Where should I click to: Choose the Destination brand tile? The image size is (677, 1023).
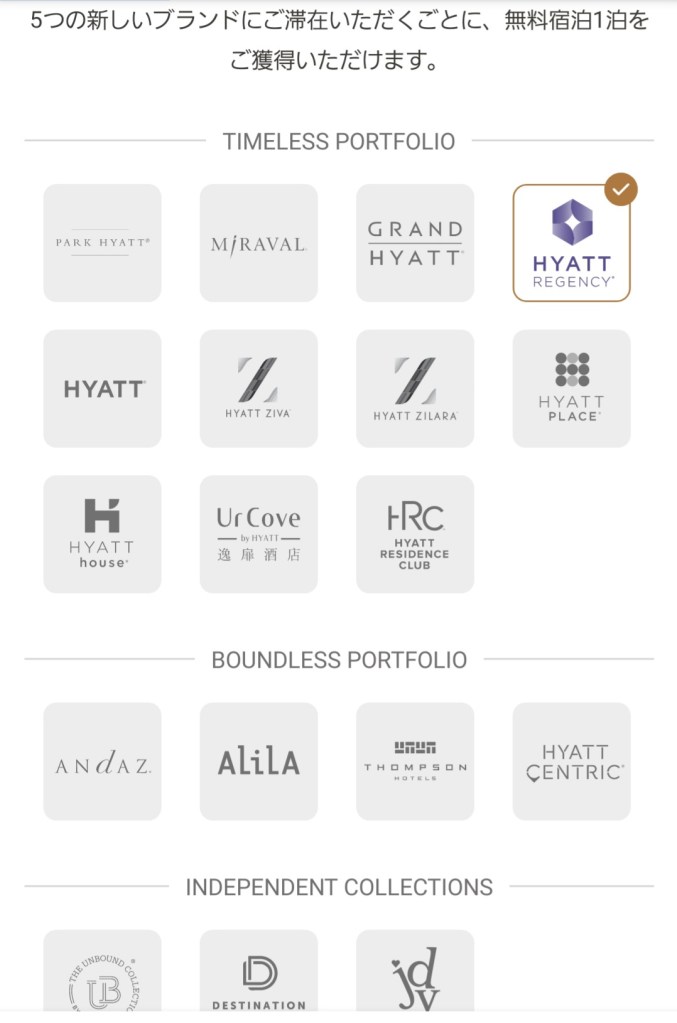[259, 975]
